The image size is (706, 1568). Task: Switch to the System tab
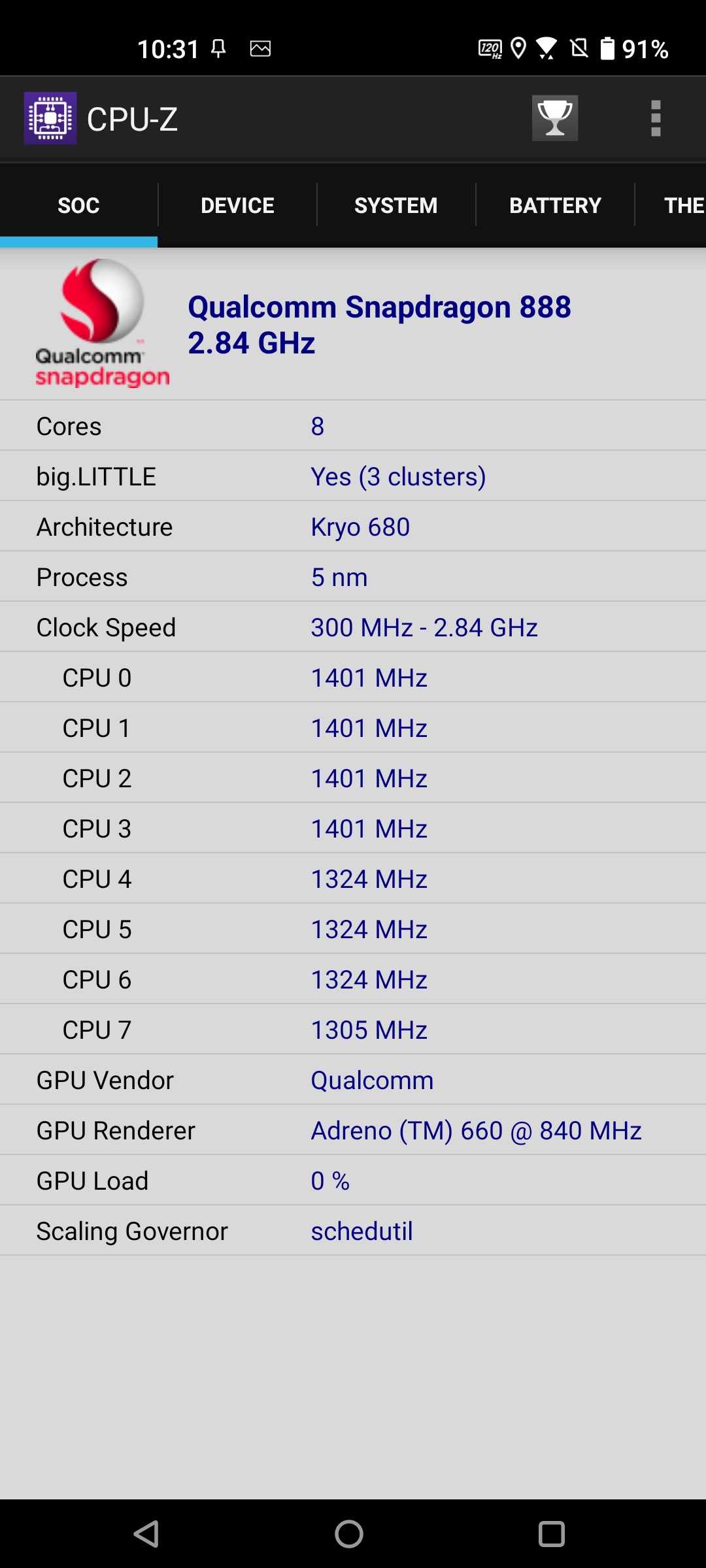(x=396, y=205)
